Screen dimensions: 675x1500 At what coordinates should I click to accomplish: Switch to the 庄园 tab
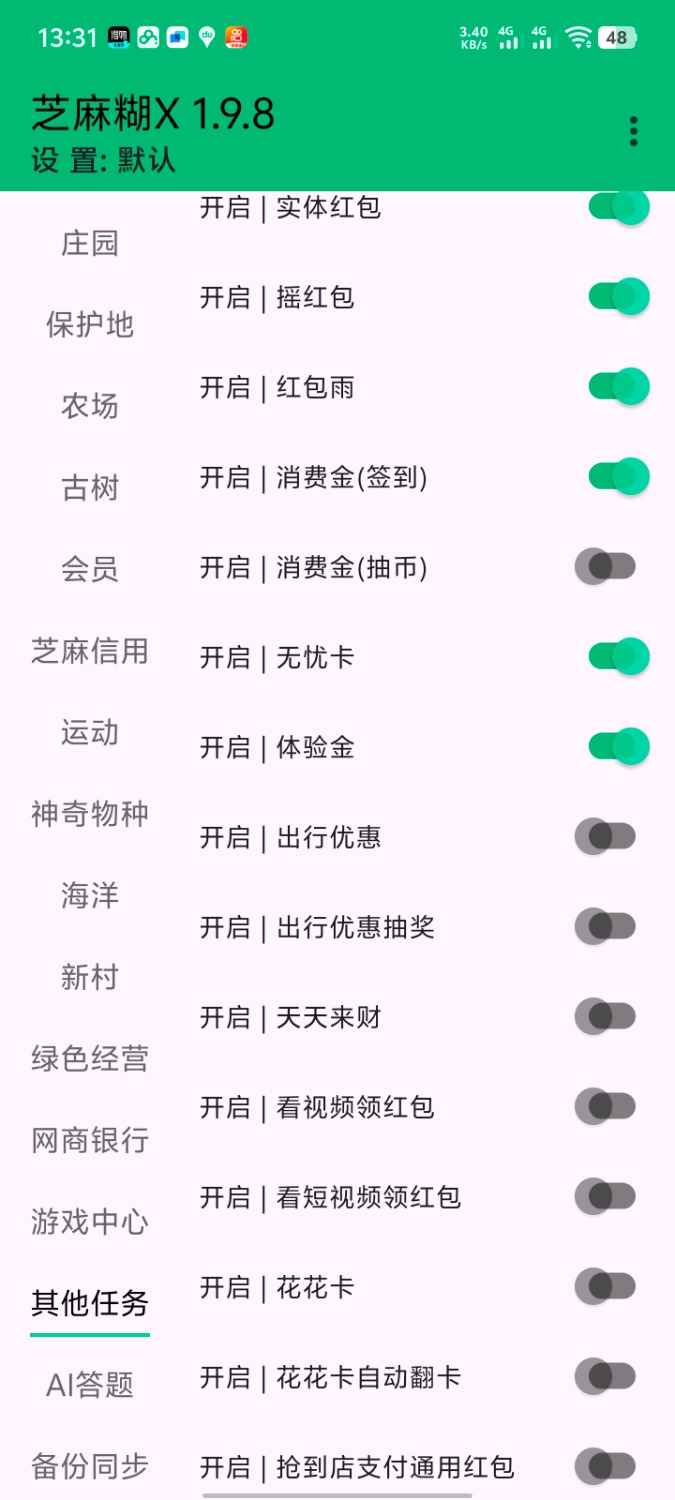click(x=90, y=243)
